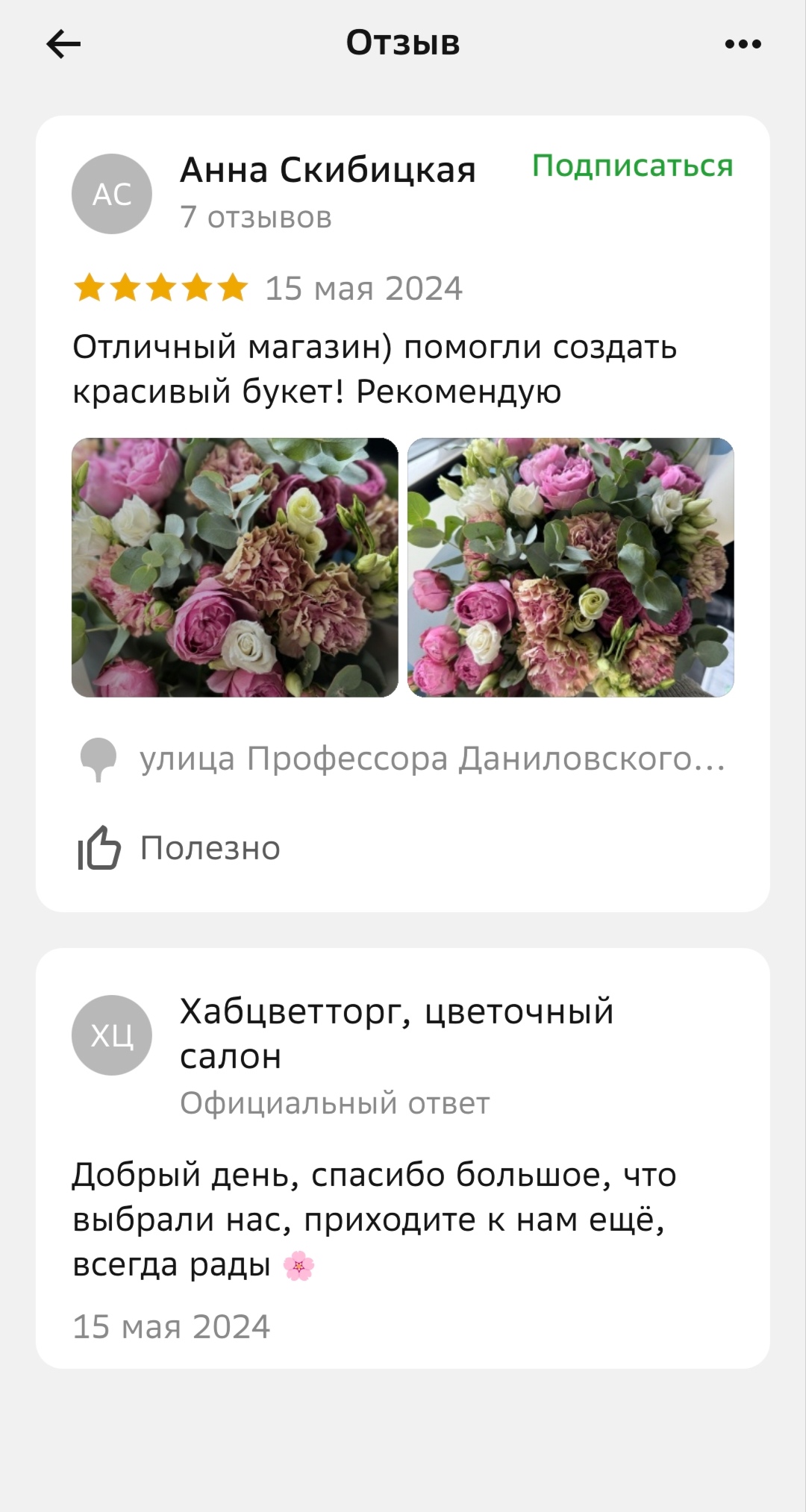Open the three-dot overflow menu

tap(743, 44)
